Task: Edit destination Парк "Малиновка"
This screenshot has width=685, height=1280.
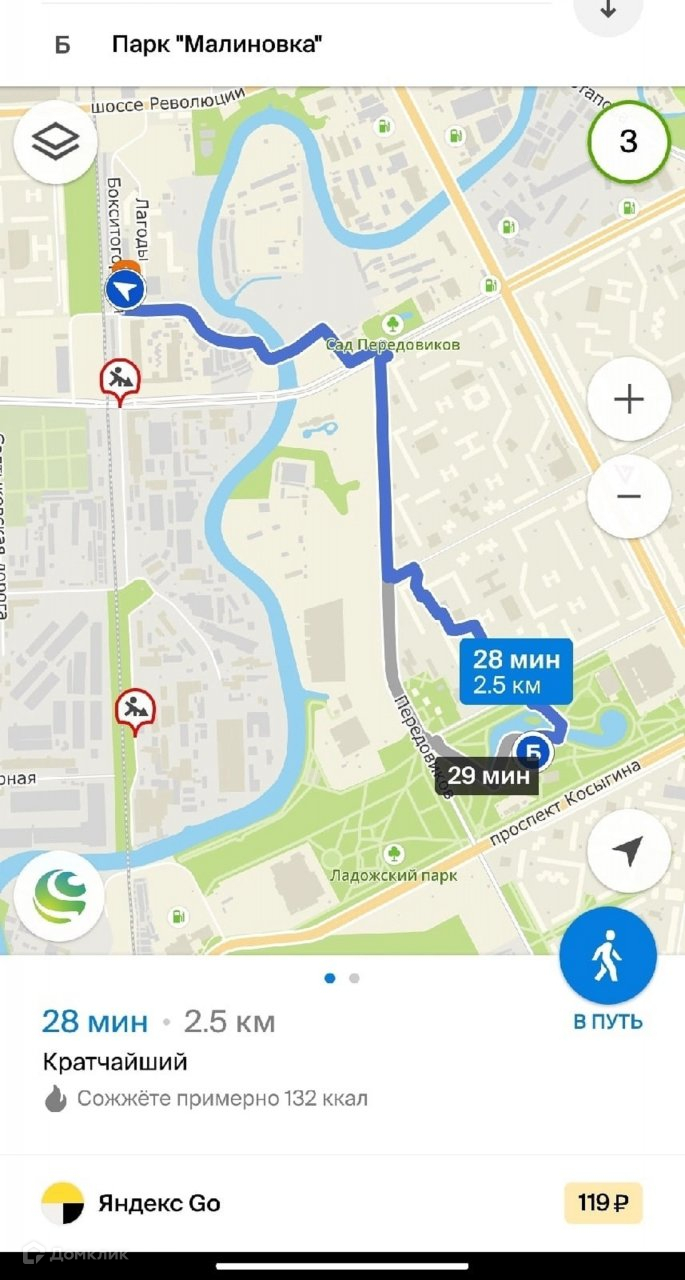Action: pos(216,45)
